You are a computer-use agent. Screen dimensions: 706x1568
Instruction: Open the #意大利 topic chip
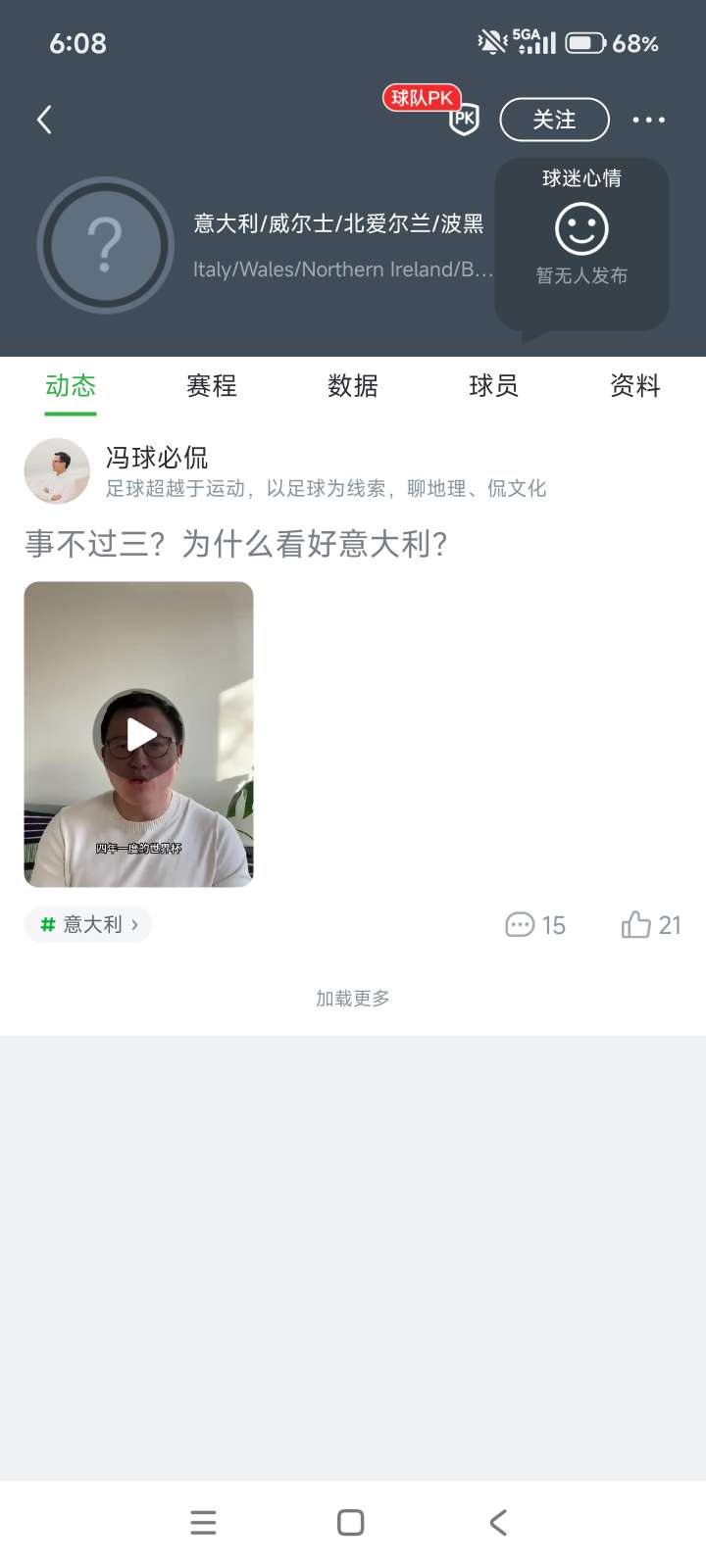[x=88, y=924]
